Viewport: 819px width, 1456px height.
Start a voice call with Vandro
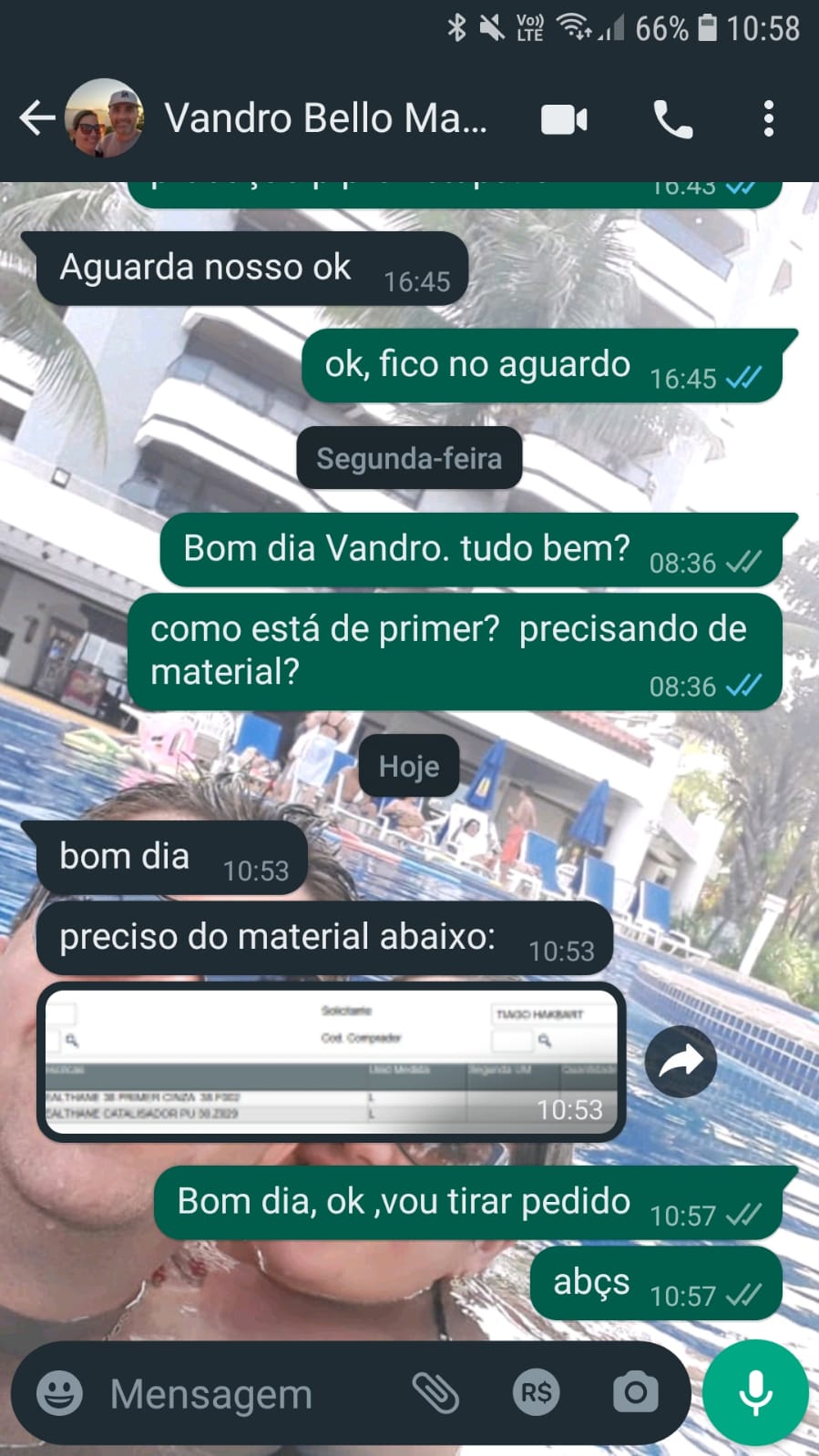(672, 119)
